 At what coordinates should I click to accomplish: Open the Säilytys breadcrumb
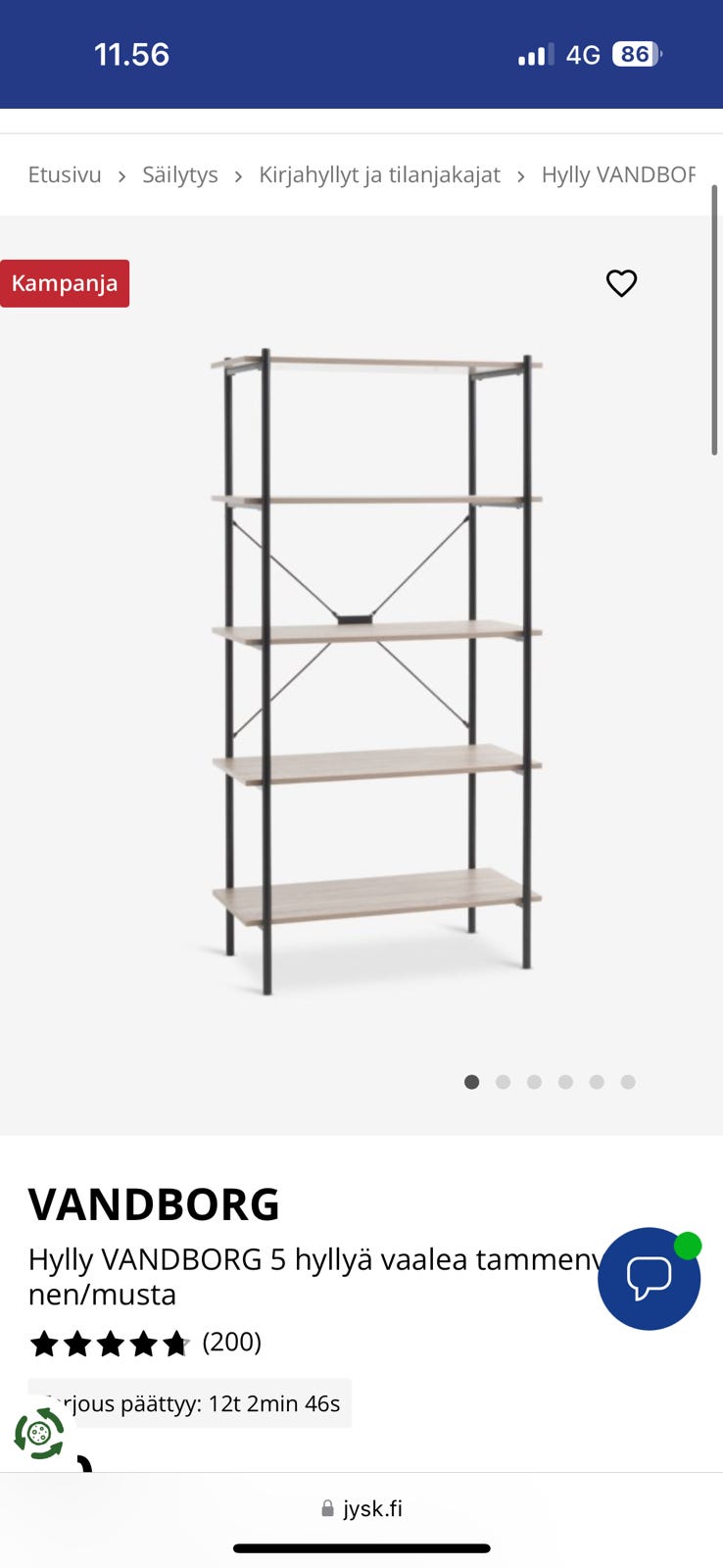click(x=180, y=174)
